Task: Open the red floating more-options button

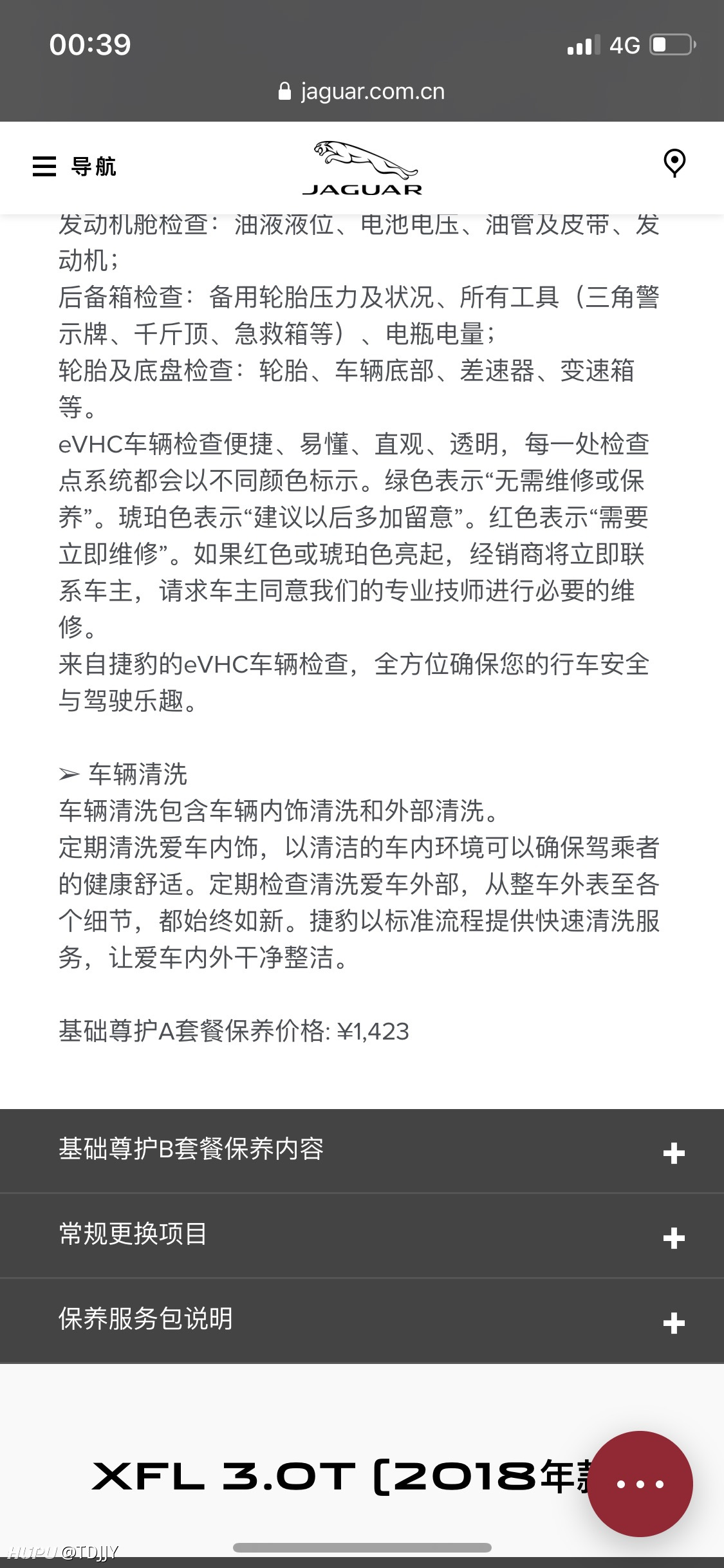Action: coord(640,1484)
